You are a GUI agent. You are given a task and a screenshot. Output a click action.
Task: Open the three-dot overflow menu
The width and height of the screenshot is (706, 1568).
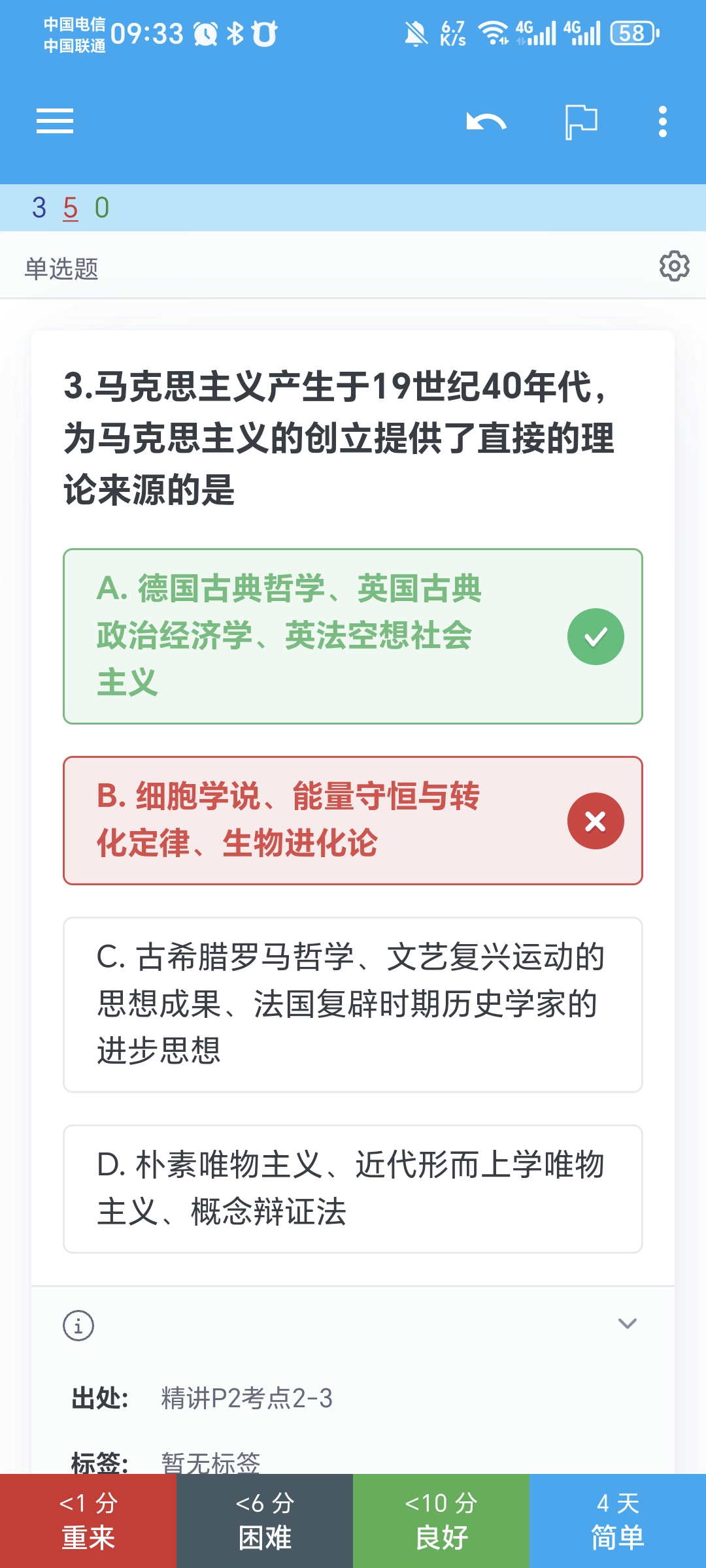(663, 122)
